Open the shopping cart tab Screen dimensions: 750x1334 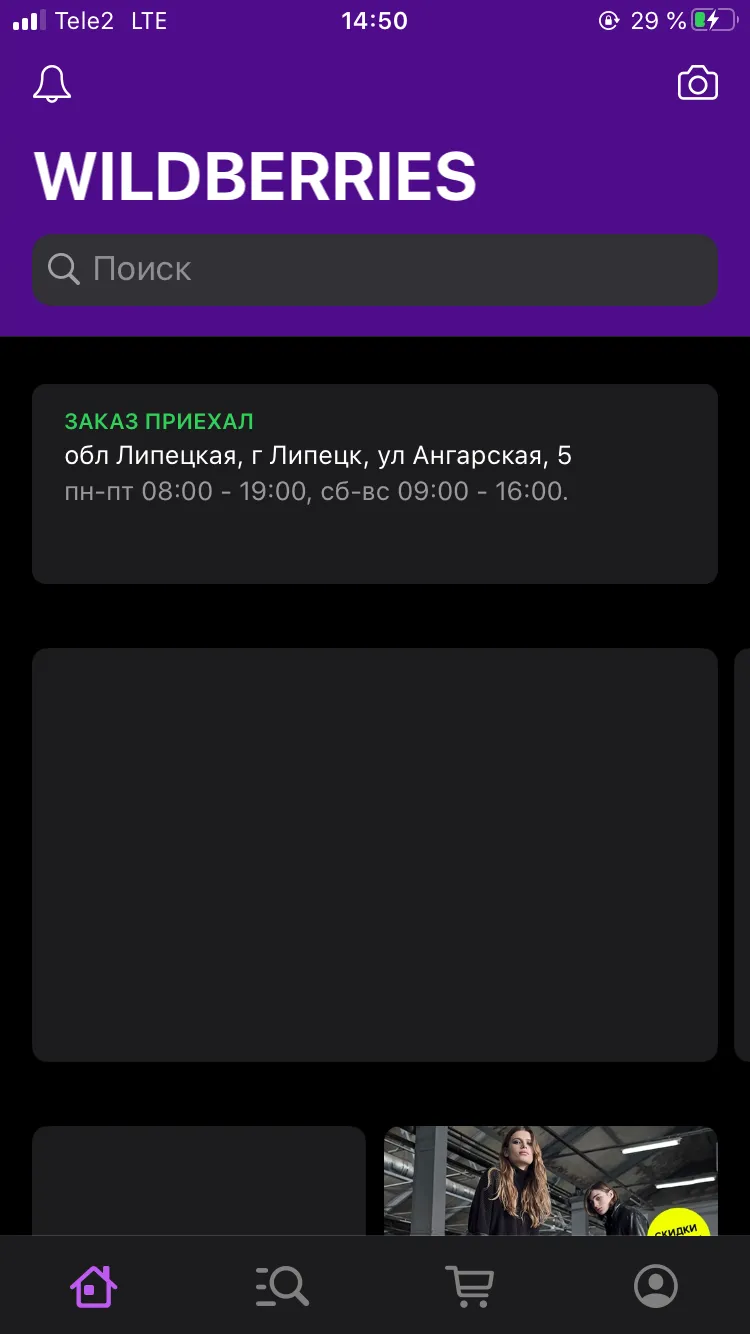pos(469,1286)
